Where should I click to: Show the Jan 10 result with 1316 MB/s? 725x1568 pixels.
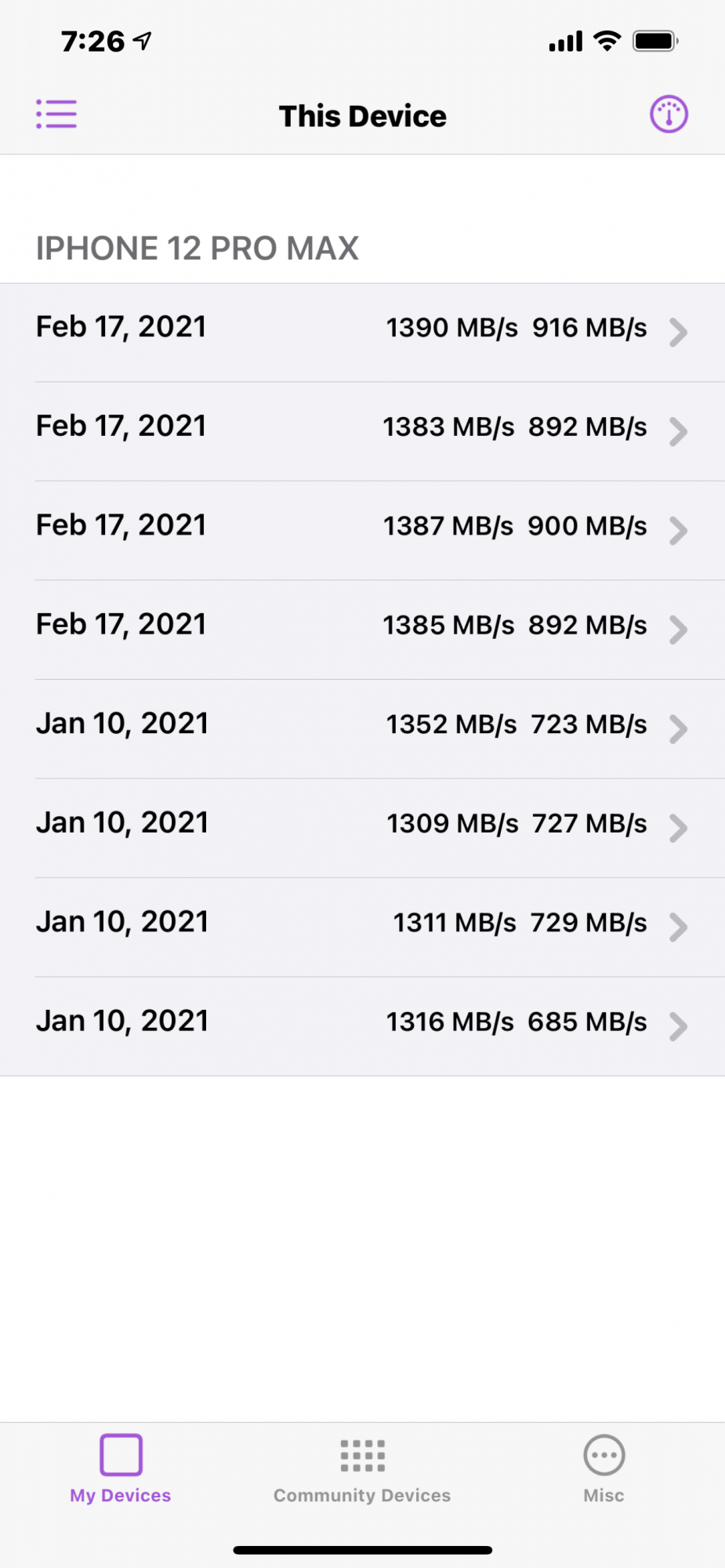[362, 1023]
